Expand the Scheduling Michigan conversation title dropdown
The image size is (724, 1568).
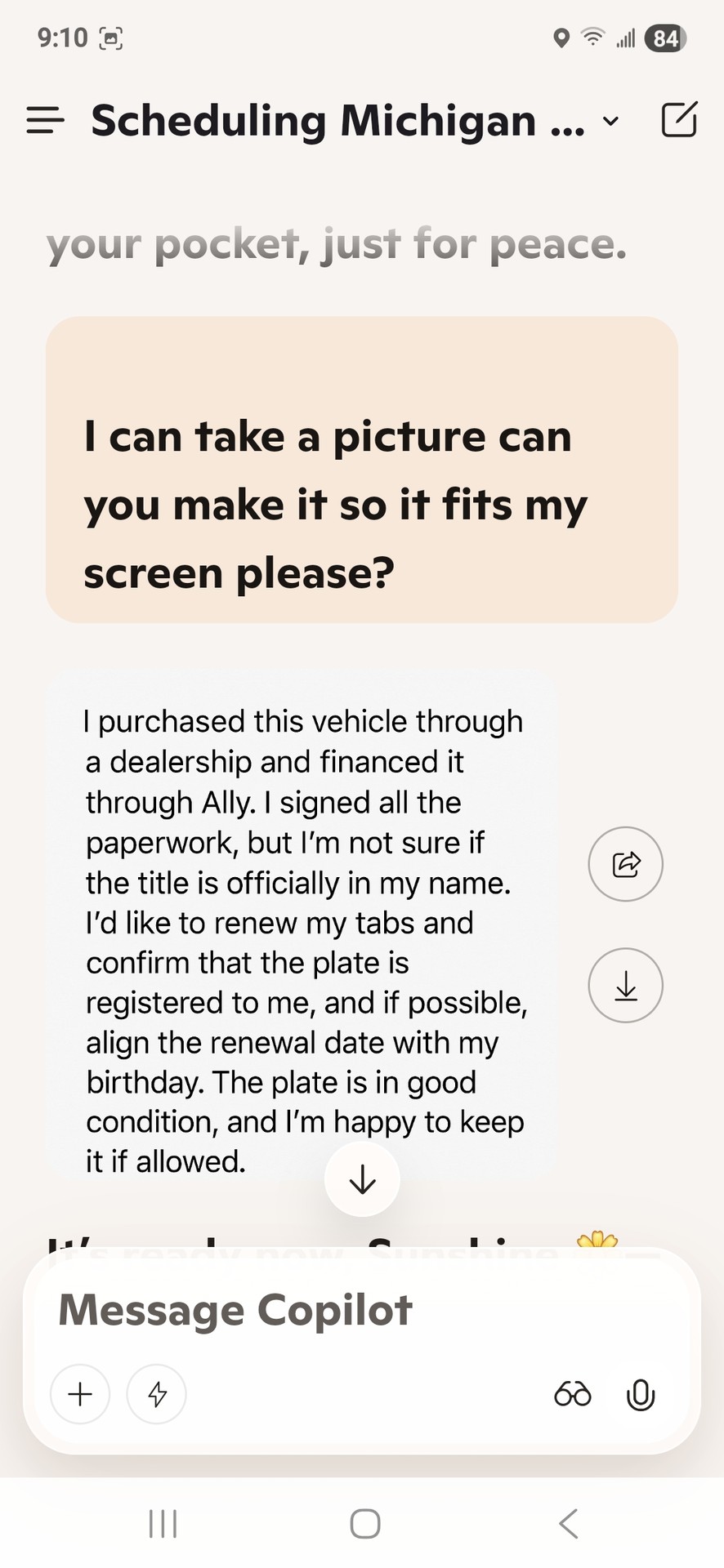point(610,122)
